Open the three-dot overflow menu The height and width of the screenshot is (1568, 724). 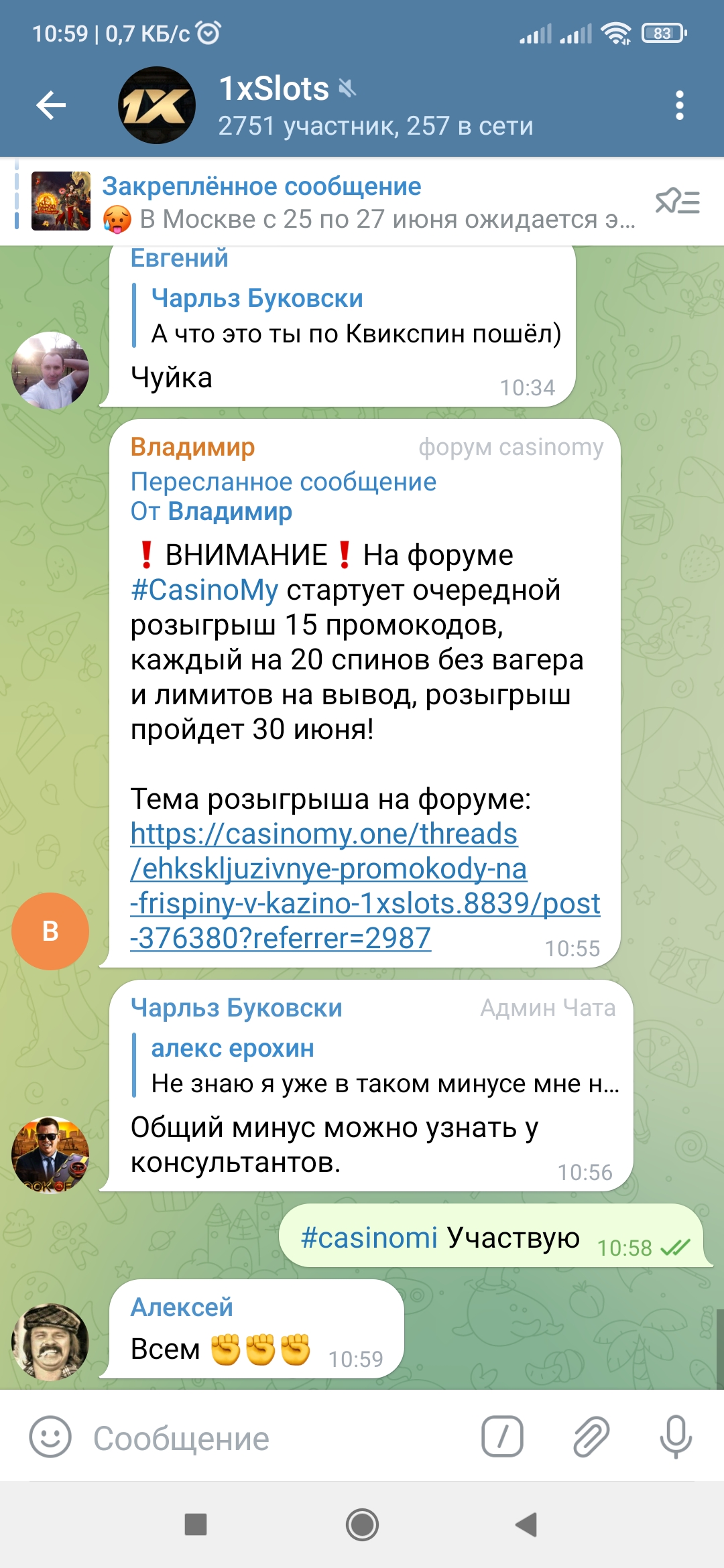pos(679,105)
